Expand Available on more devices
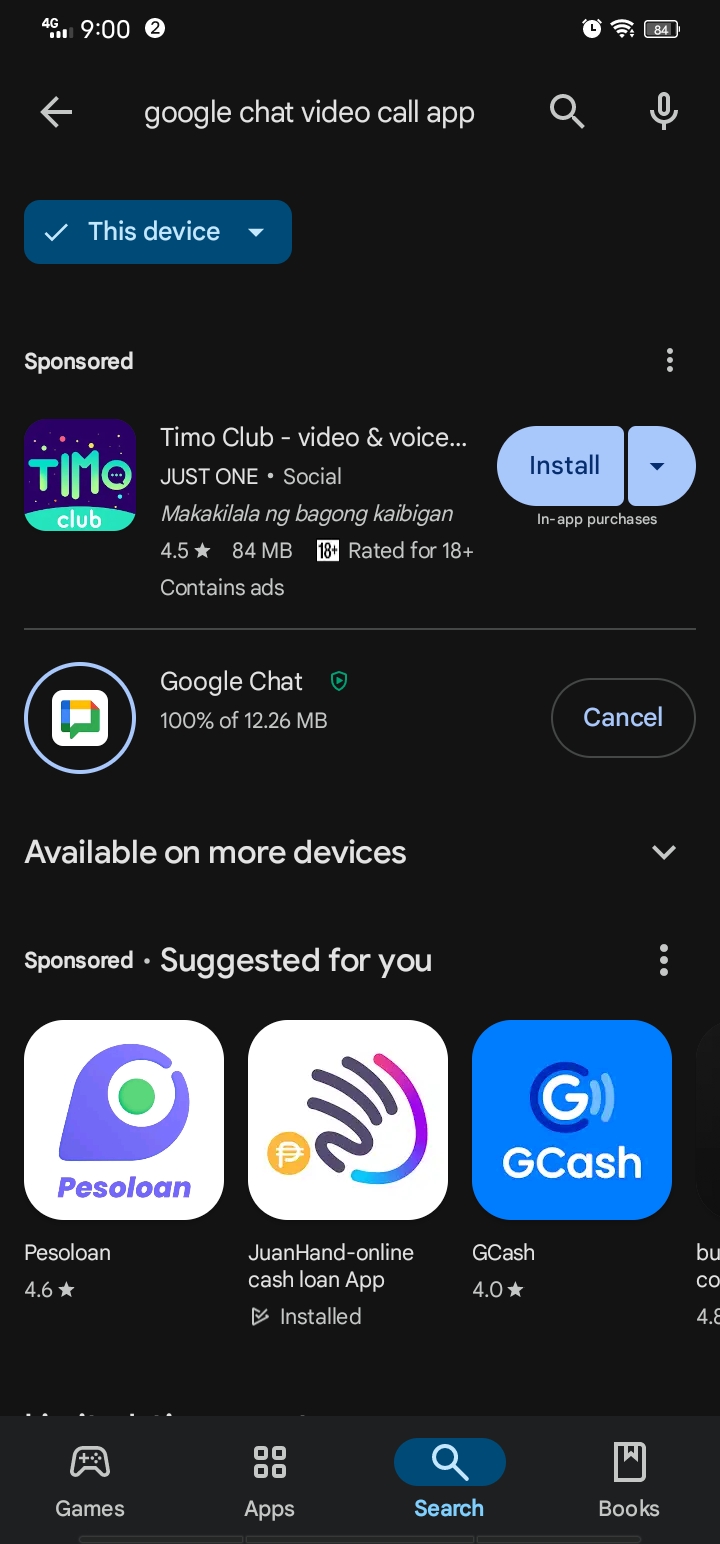720x1544 pixels. (360, 852)
